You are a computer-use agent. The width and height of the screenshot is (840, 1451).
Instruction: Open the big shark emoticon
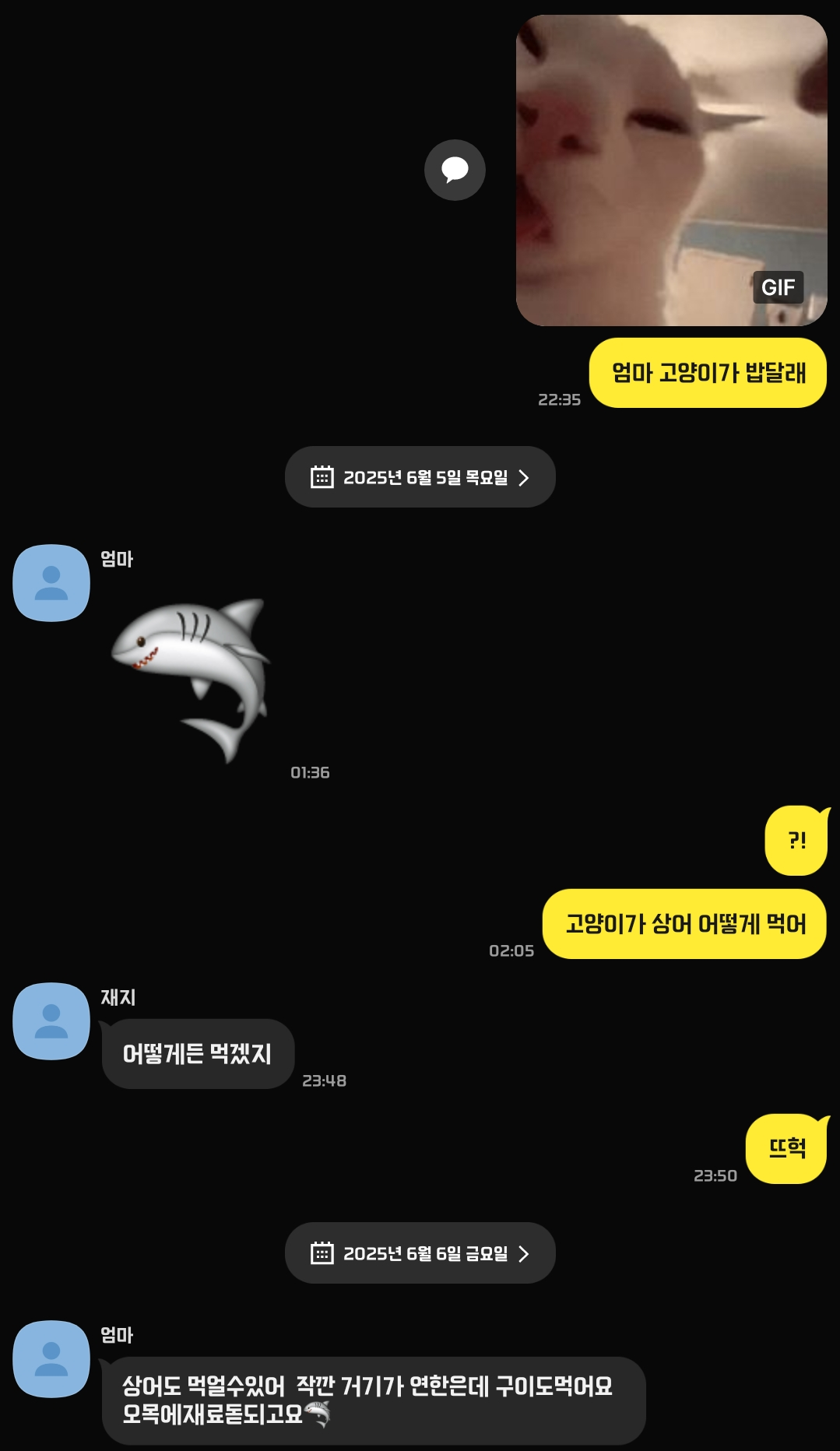click(x=192, y=680)
